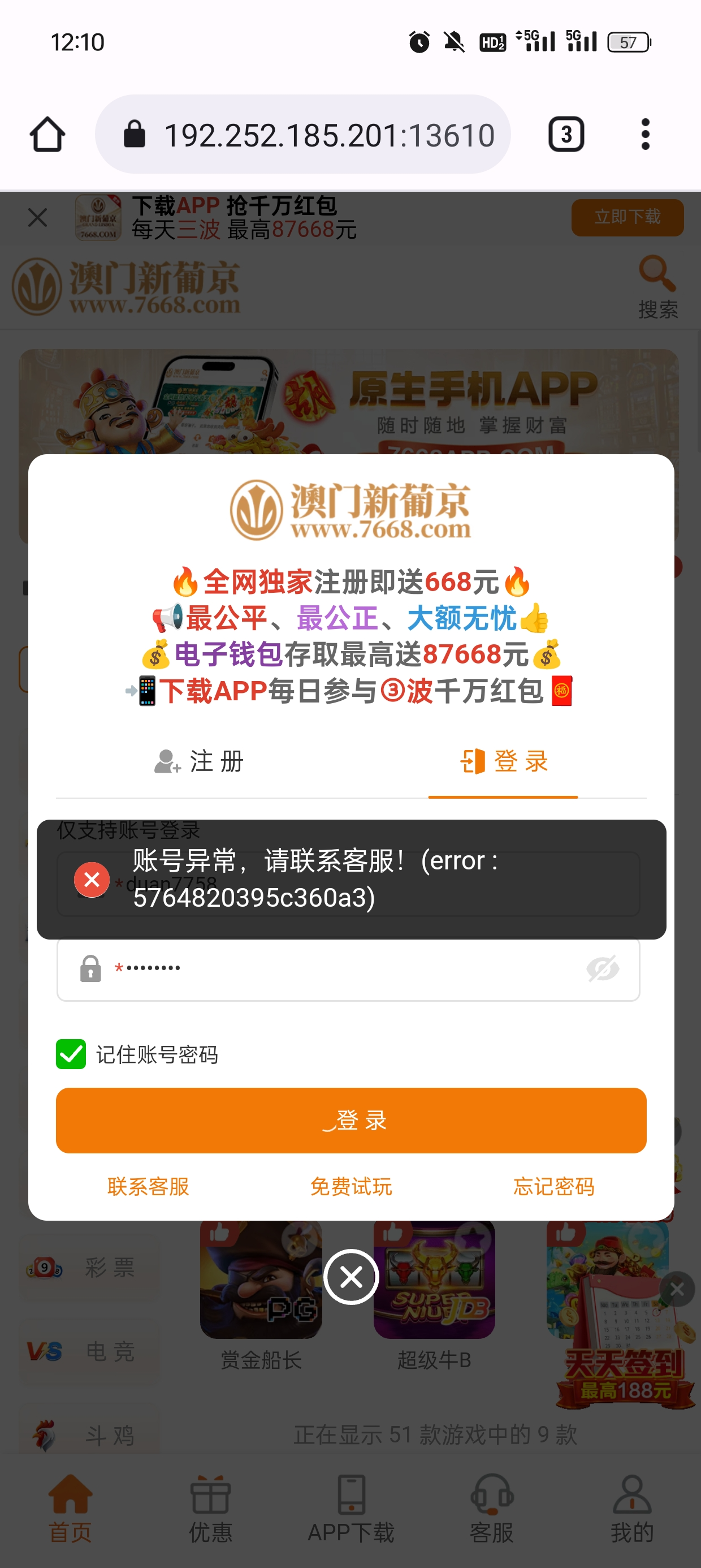The width and height of the screenshot is (701, 1568).
Task: Select the 登录 tab
Action: (504, 761)
